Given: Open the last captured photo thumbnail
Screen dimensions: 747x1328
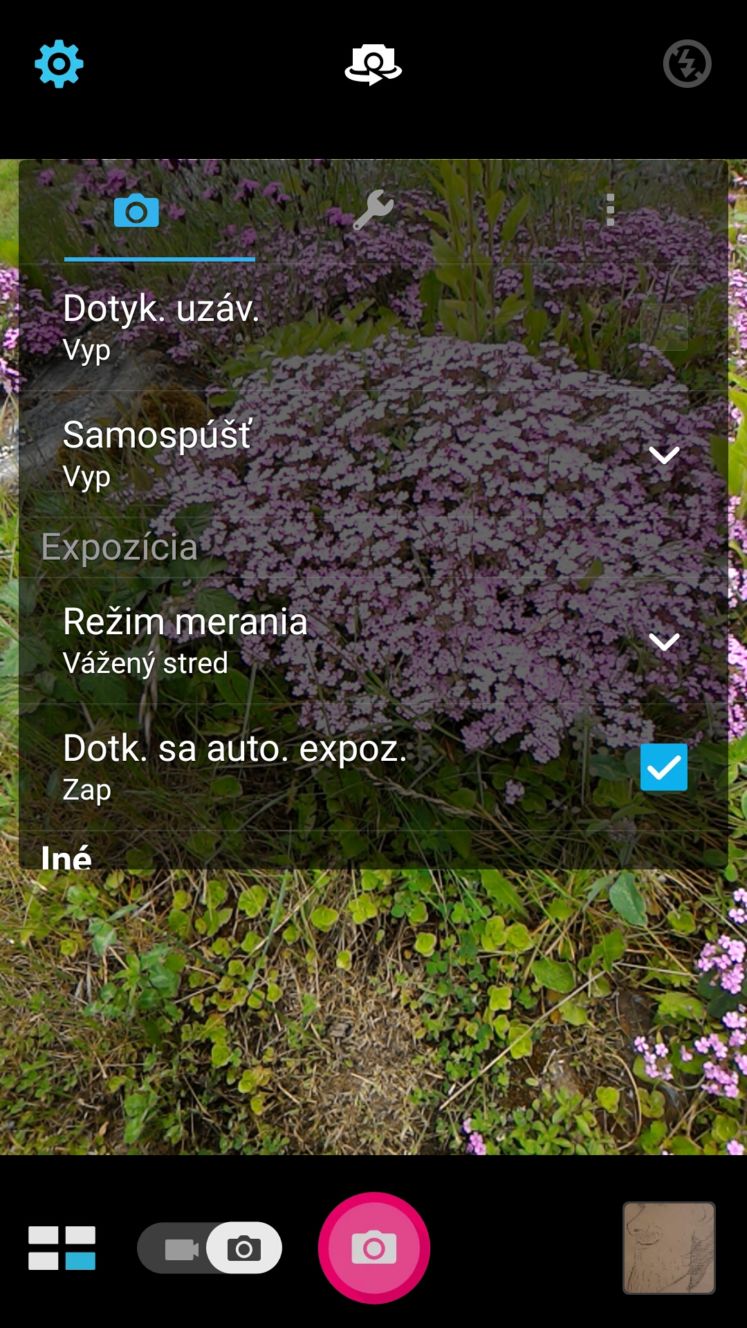Looking at the screenshot, I should [x=669, y=1248].
